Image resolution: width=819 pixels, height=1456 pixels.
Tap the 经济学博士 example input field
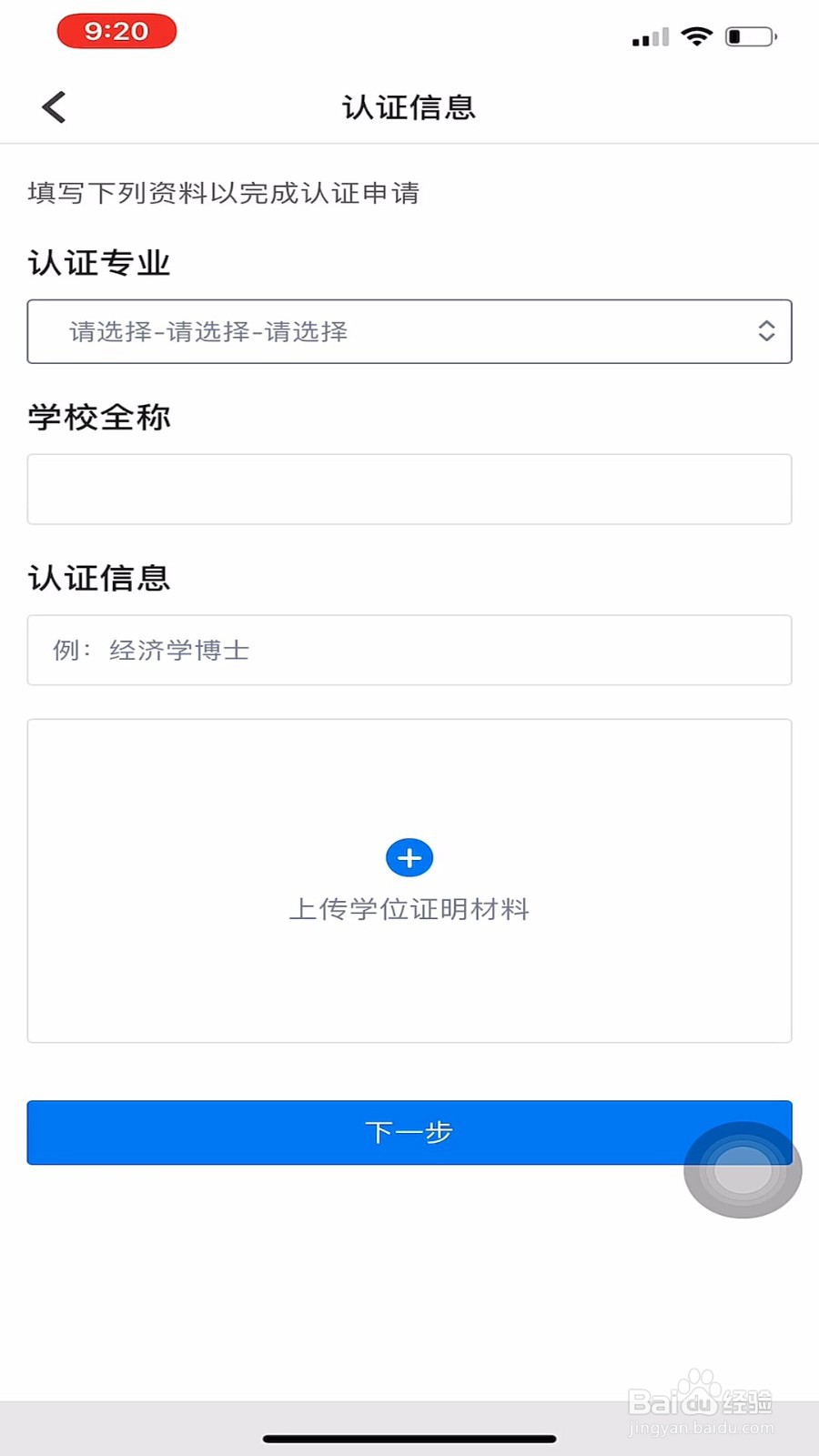click(x=409, y=650)
